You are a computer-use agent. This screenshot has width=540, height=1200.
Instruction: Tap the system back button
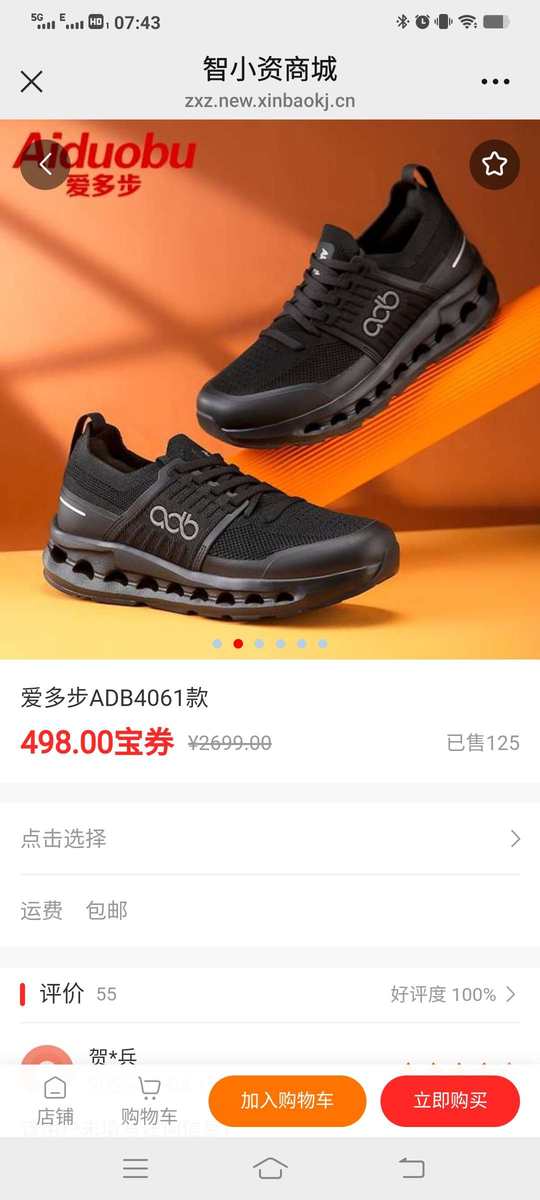[x=411, y=1167]
